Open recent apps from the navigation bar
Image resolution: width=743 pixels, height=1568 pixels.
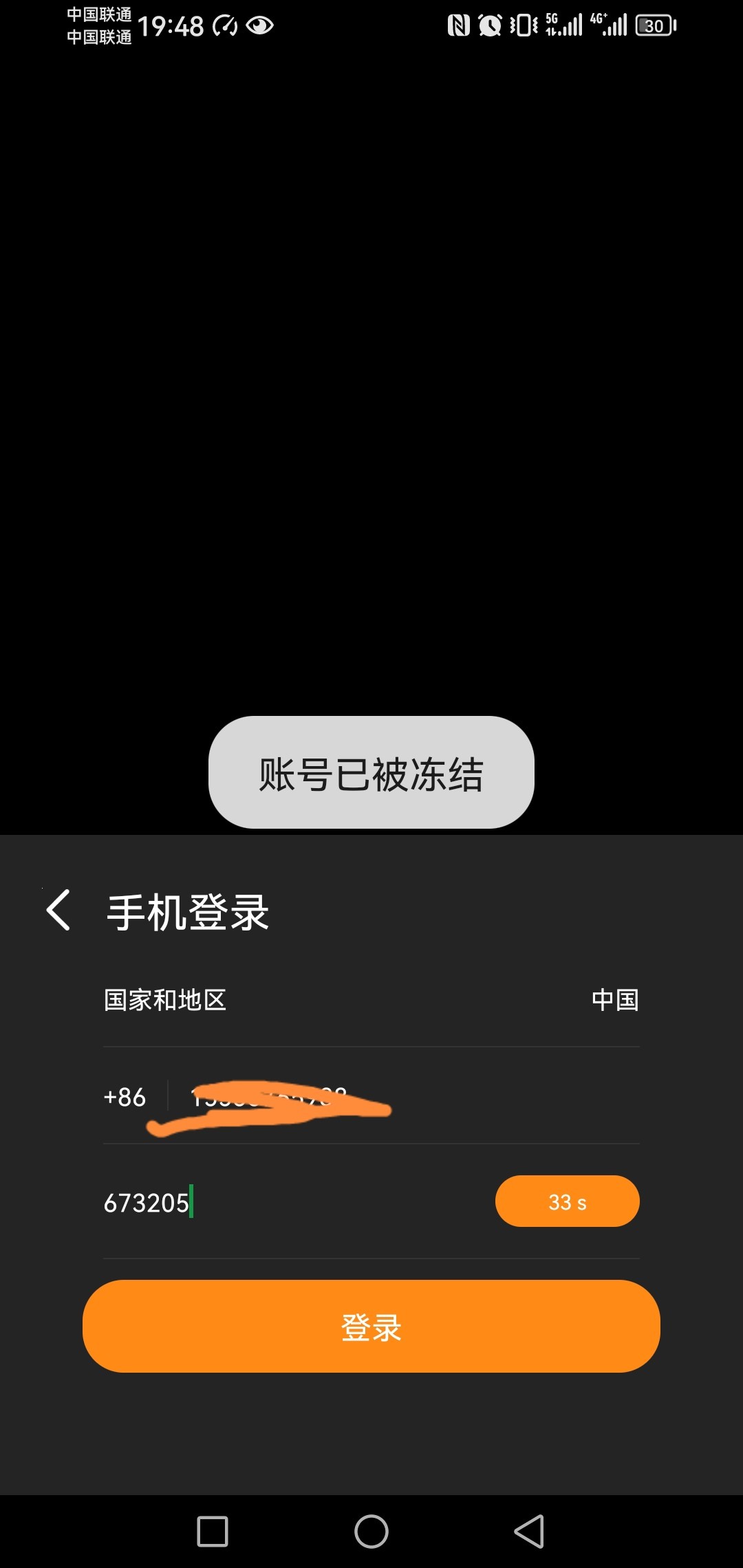213,1532
